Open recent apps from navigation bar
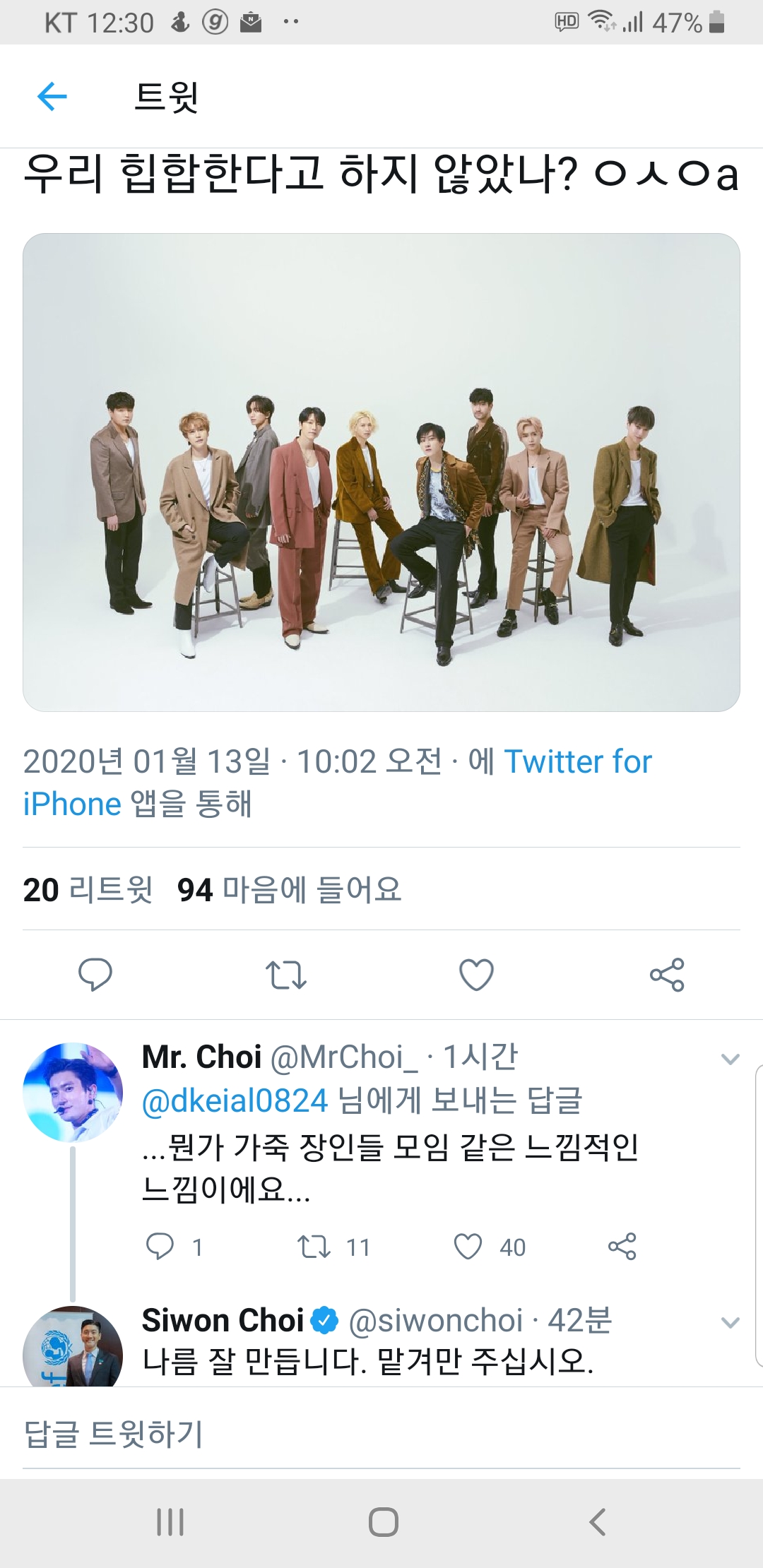This screenshot has width=763, height=1568. [170, 1521]
